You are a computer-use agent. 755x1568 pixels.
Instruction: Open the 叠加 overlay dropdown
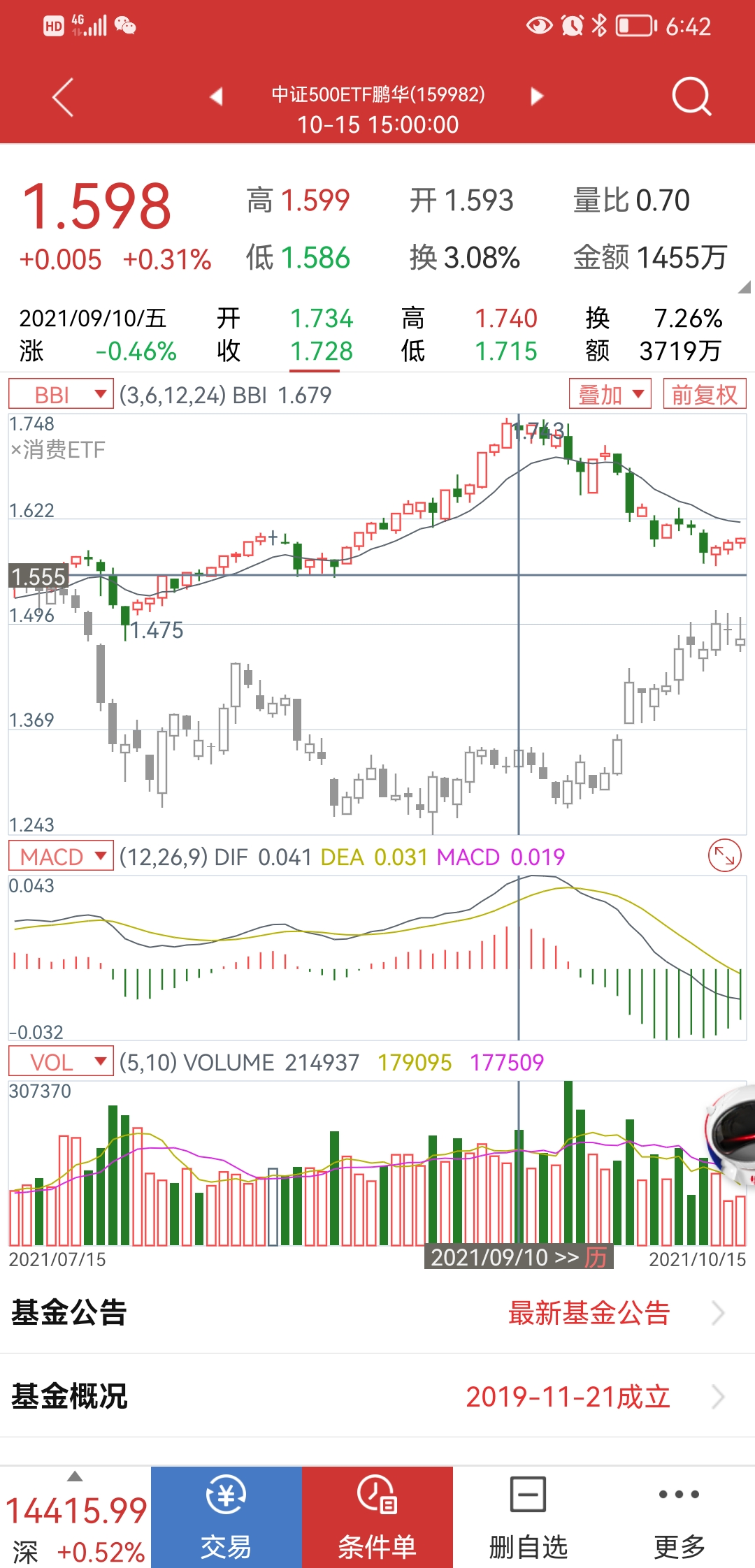click(610, 394)
